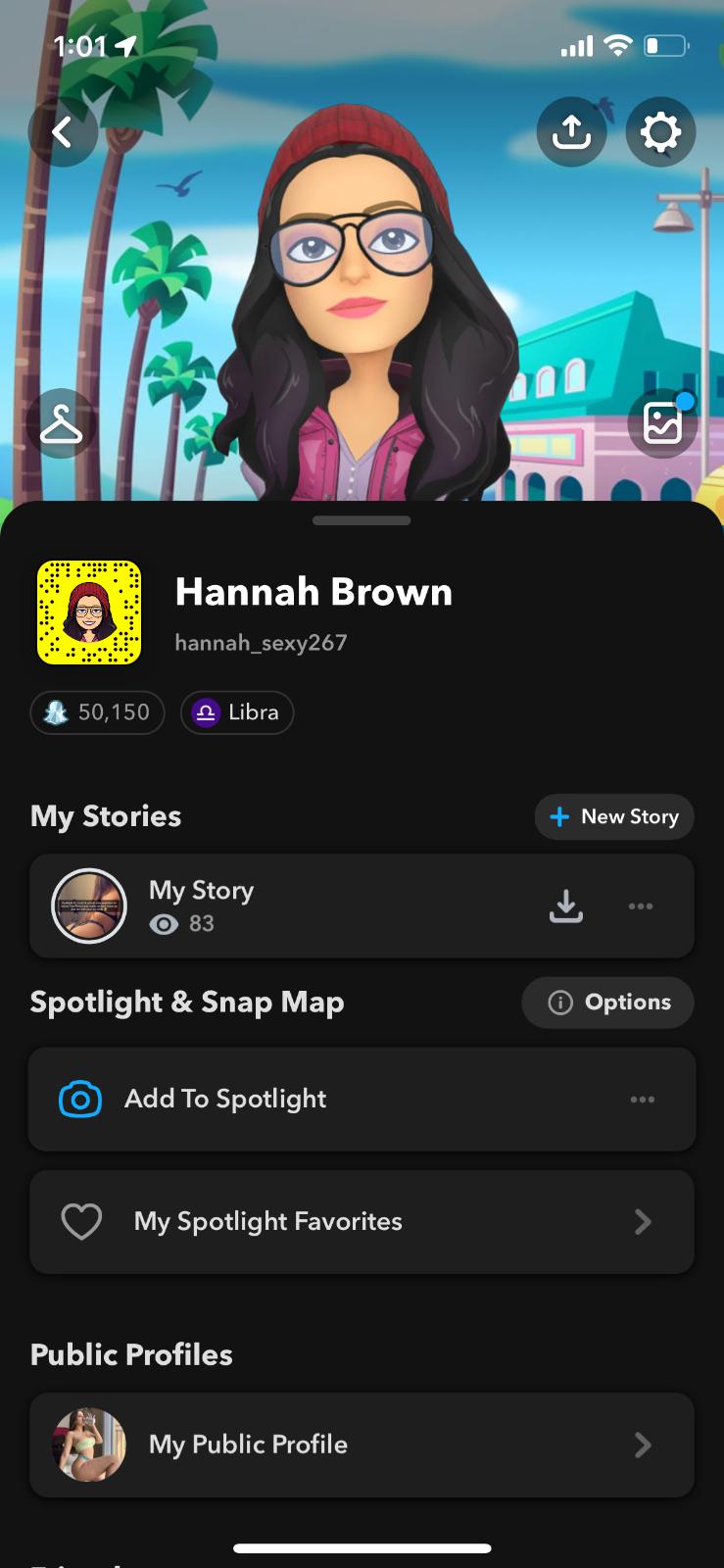The height and width of the screenshot is (1568, 724).
Task: Change outfit via the hanger icon
Action: tap(61, 423)
